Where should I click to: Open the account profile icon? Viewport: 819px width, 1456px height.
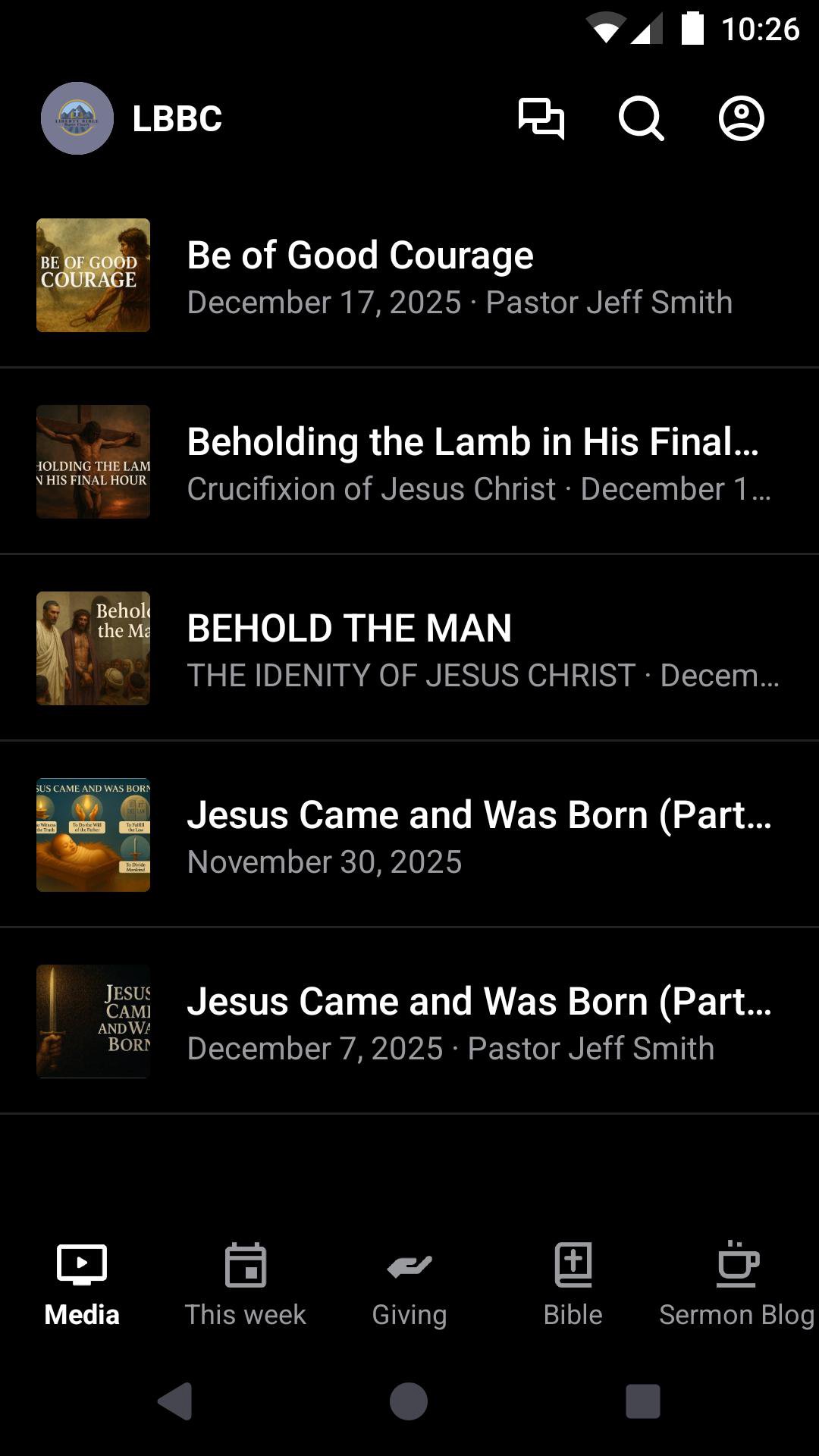click(x=741, y=118)
